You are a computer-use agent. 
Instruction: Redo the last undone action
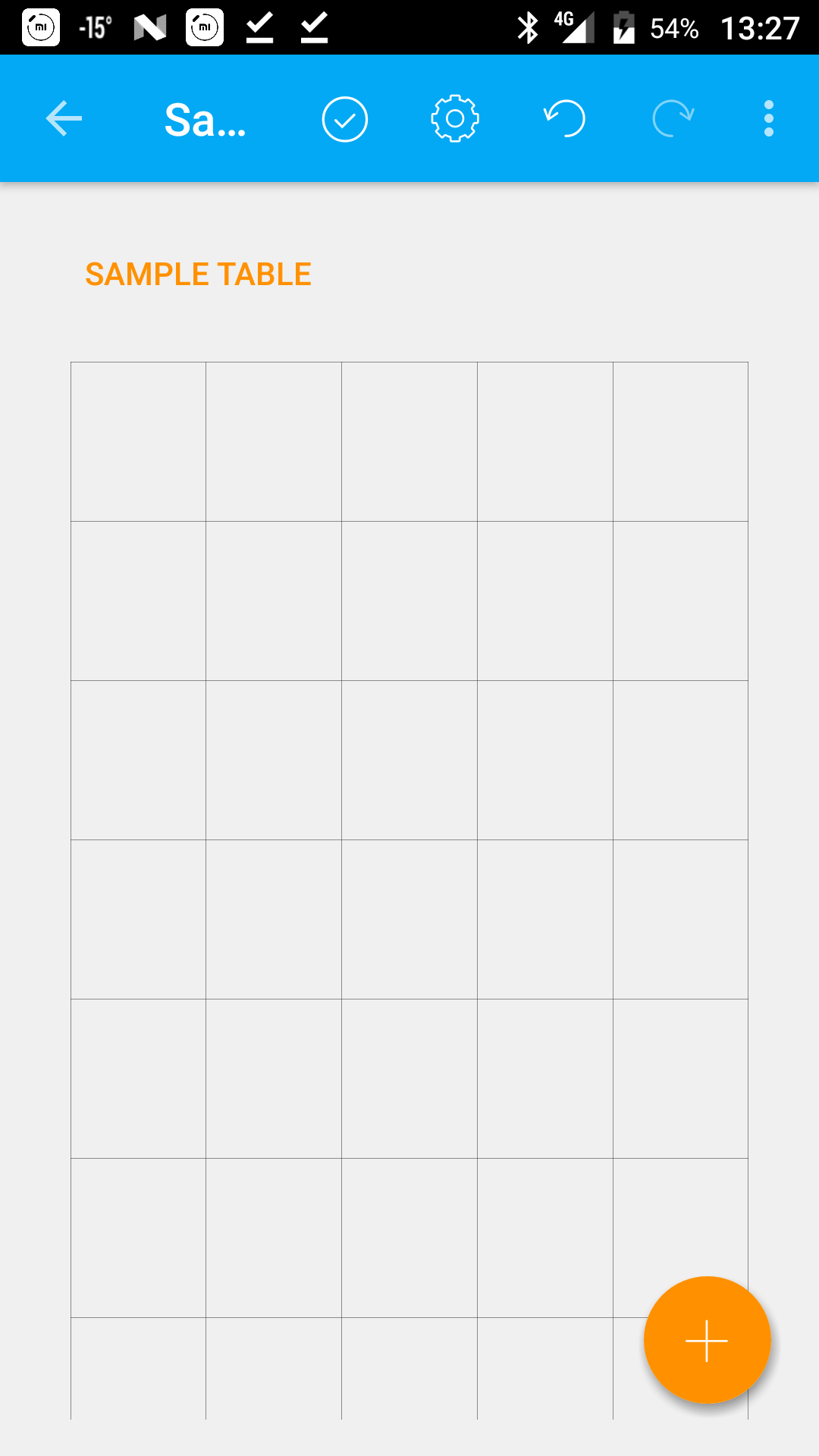pos(673,118)
